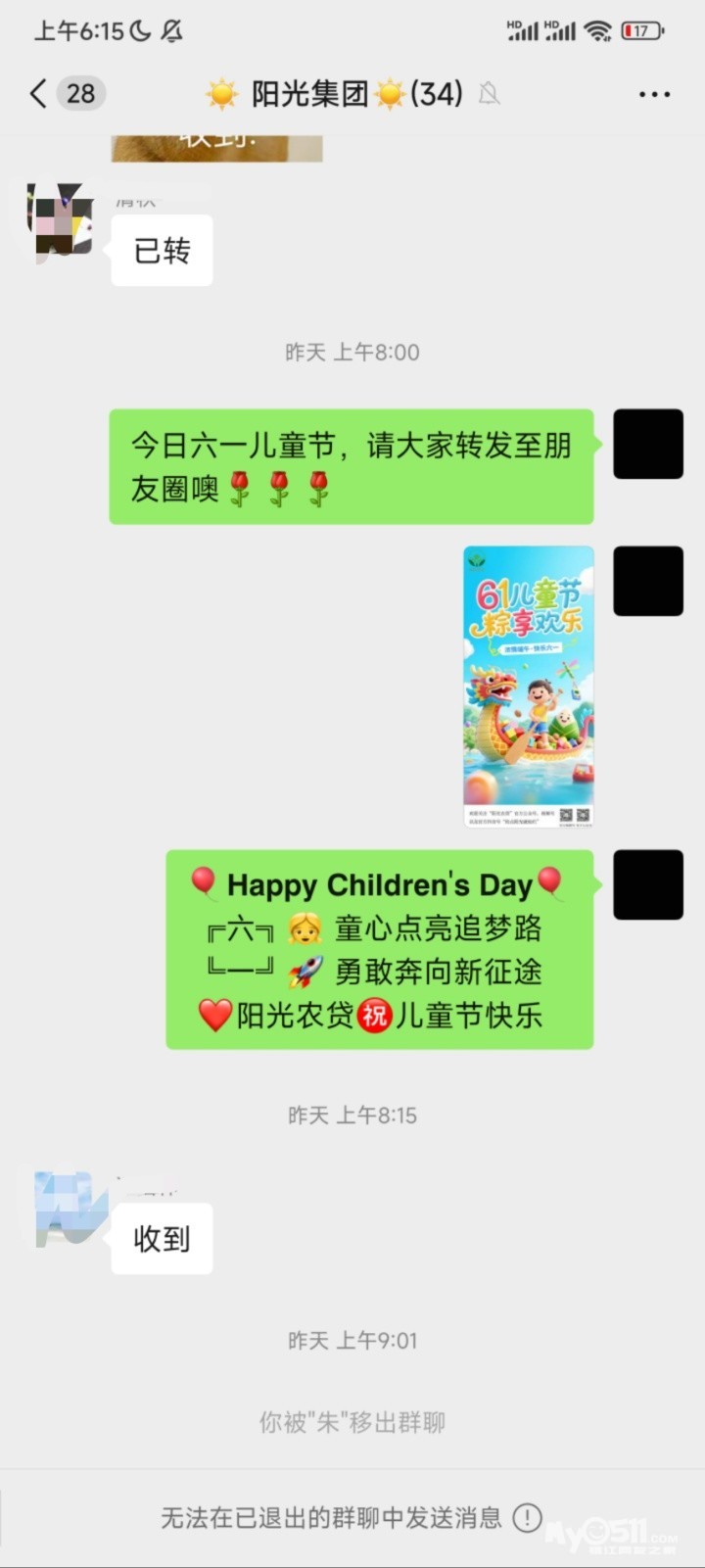705x1568 pixels.
Task: Open the group chat overflow menu
Action: pyautogui.click(x=654, y=94)
